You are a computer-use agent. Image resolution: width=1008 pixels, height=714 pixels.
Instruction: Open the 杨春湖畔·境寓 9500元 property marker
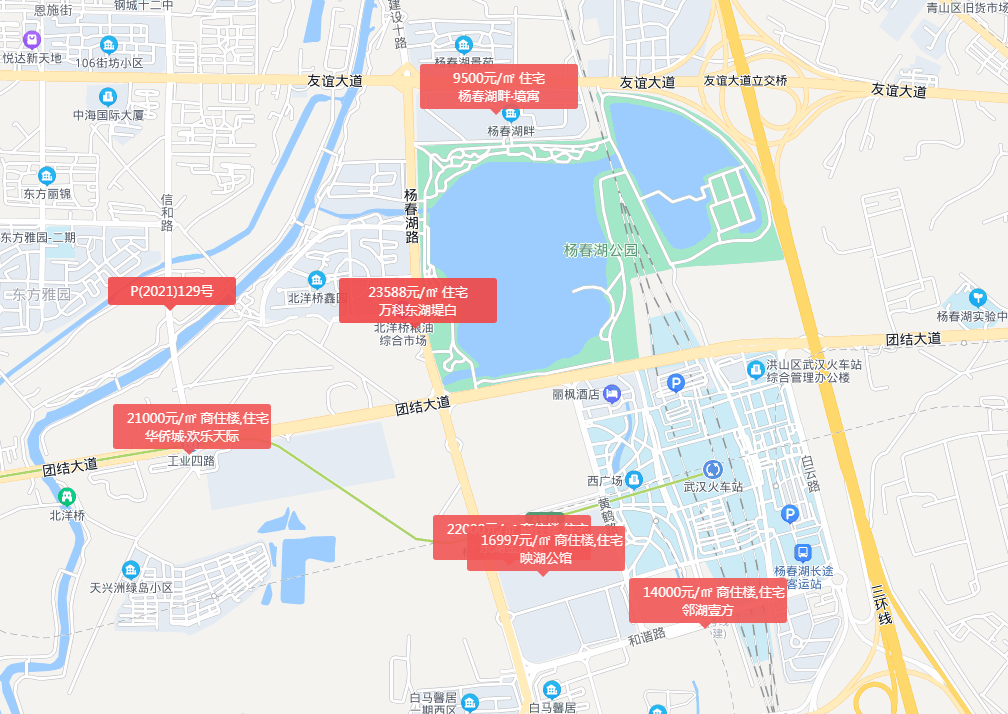498,86
